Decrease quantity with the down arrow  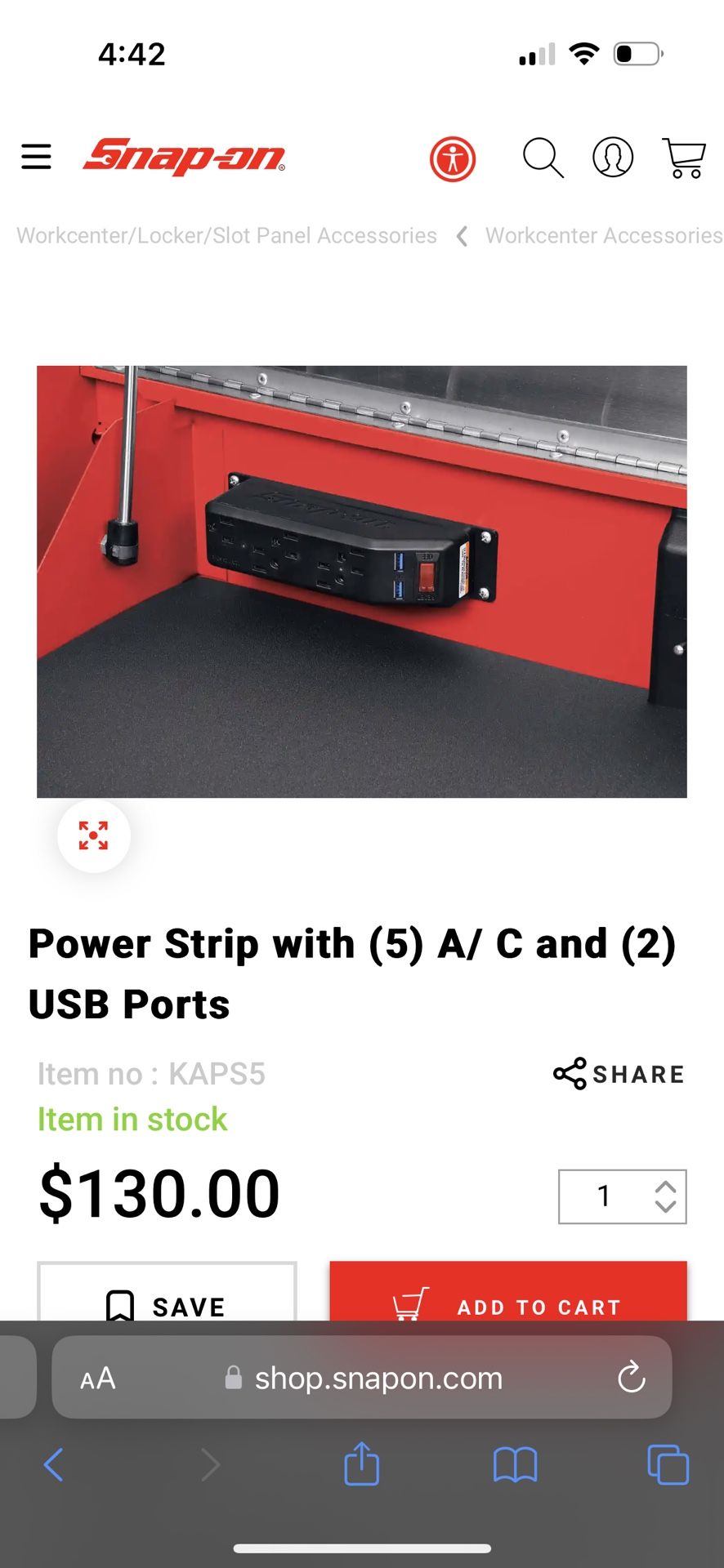[666, 1206]
